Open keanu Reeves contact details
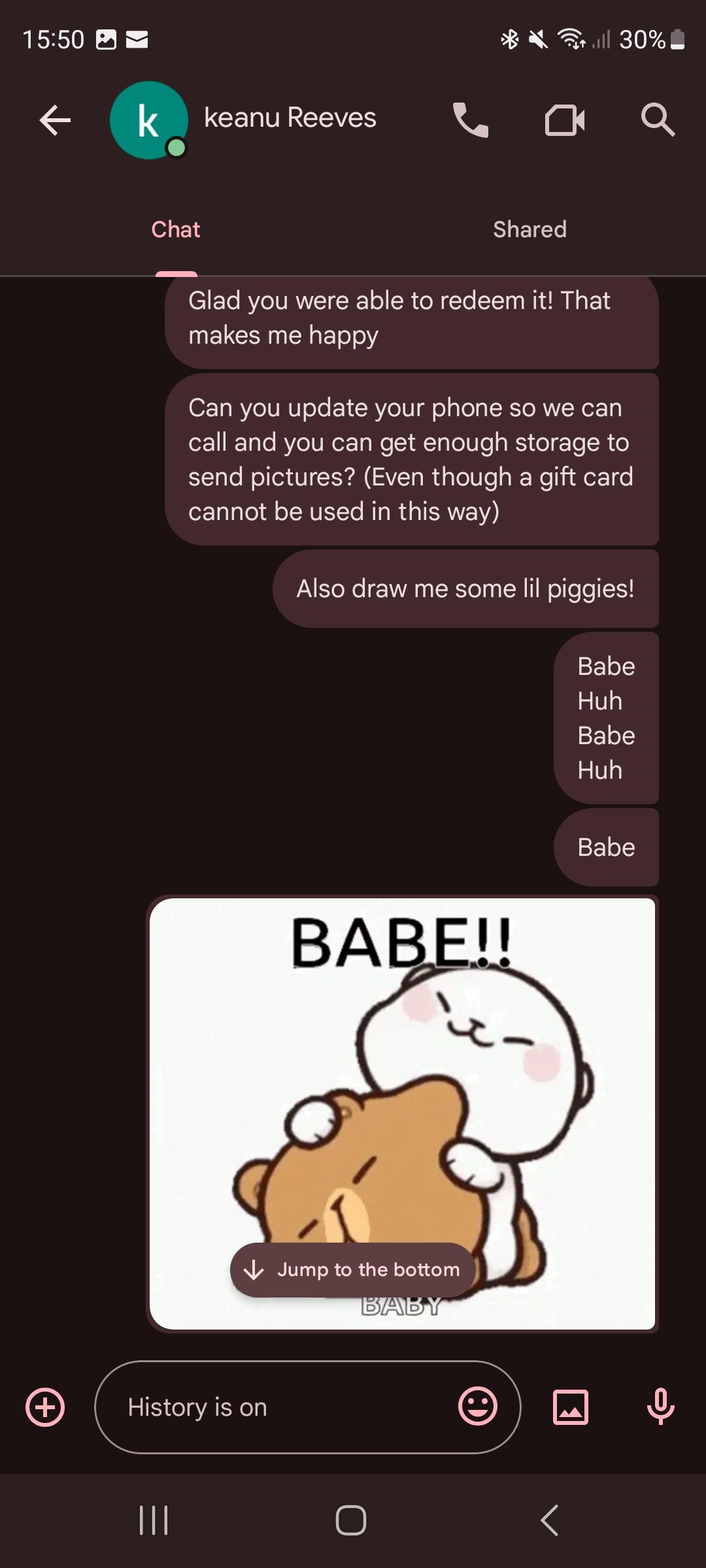 pyautogui.click(x=290, y=118)
